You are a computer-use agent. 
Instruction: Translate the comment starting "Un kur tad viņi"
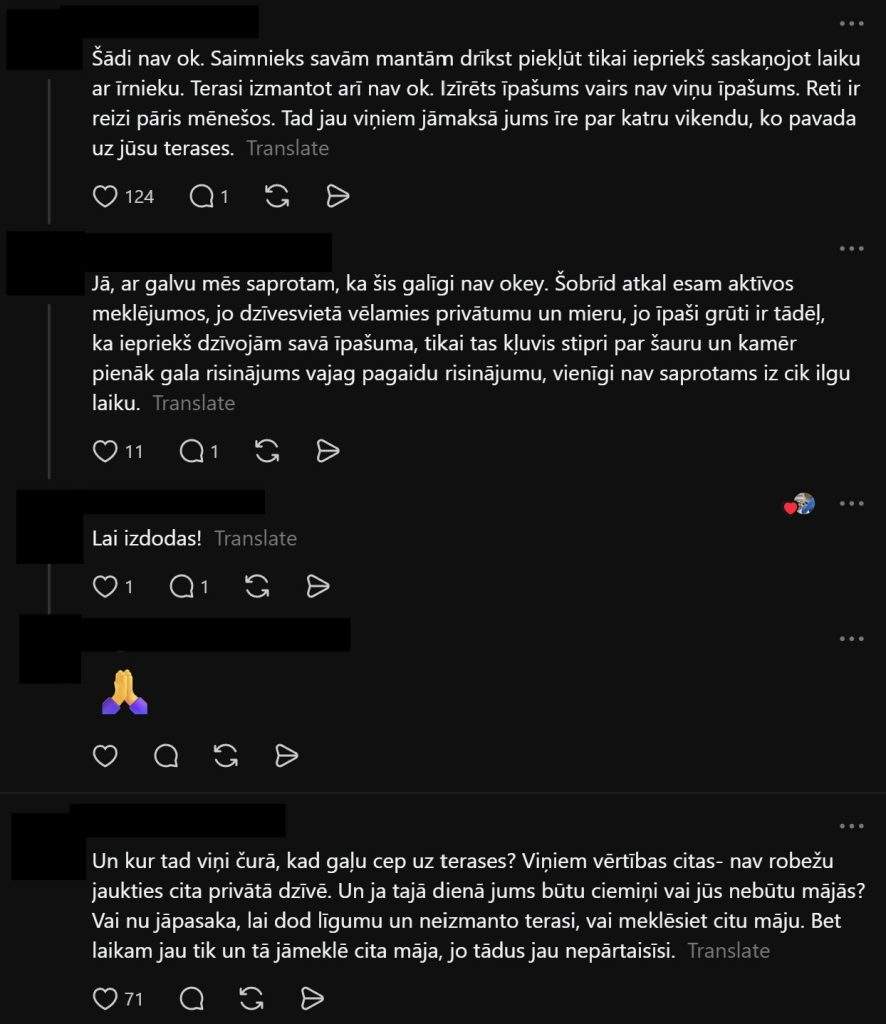click(727, 950)
